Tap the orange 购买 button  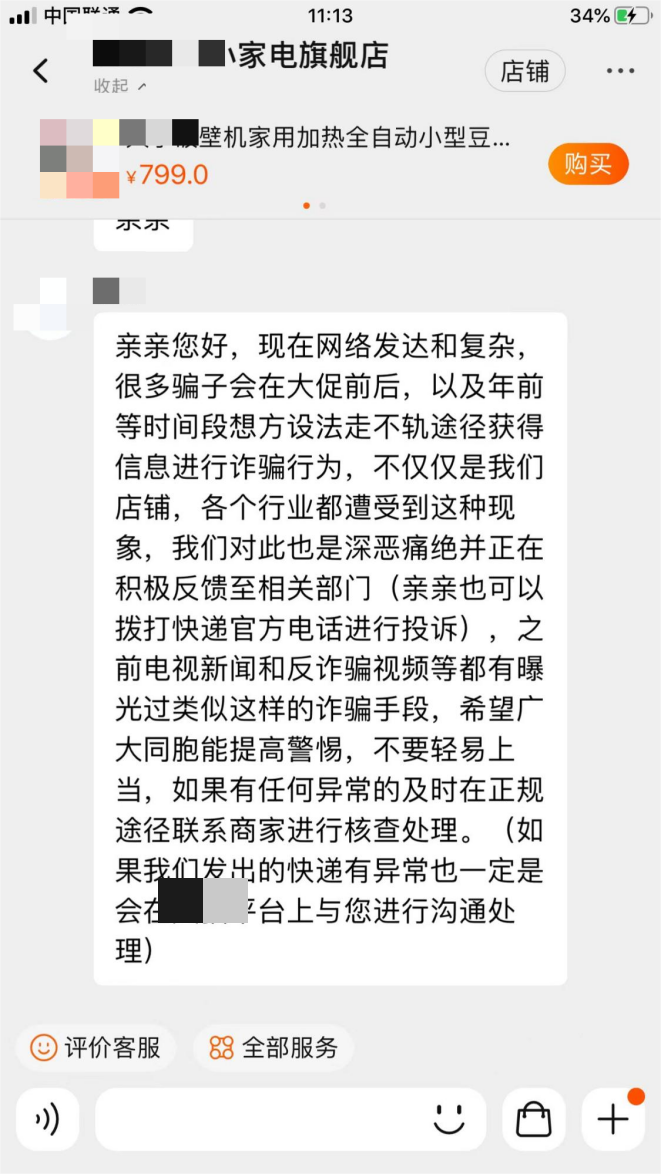[x=587, y=164]
